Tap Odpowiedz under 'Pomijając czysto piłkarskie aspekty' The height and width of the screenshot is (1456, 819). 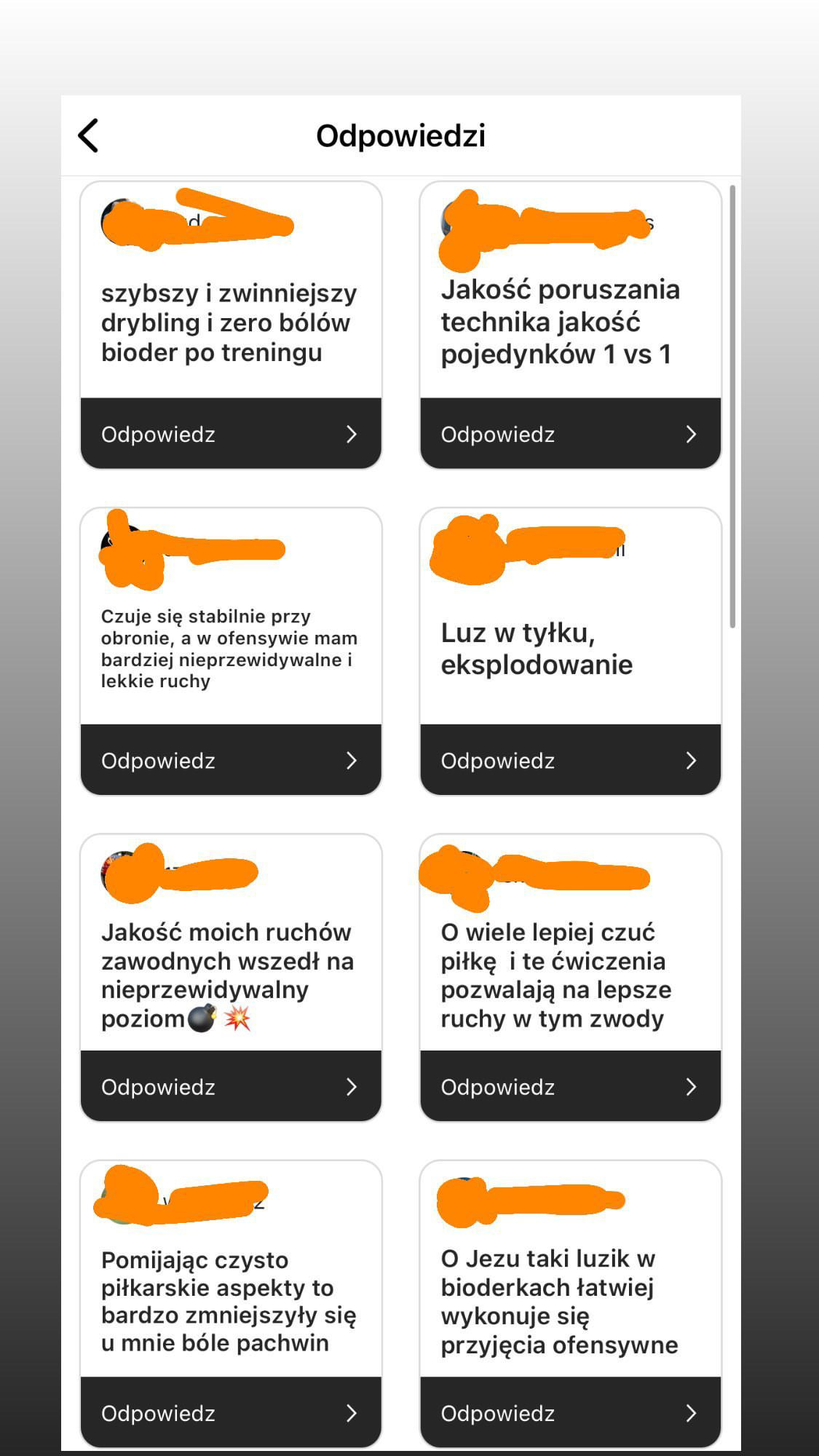230,1412
